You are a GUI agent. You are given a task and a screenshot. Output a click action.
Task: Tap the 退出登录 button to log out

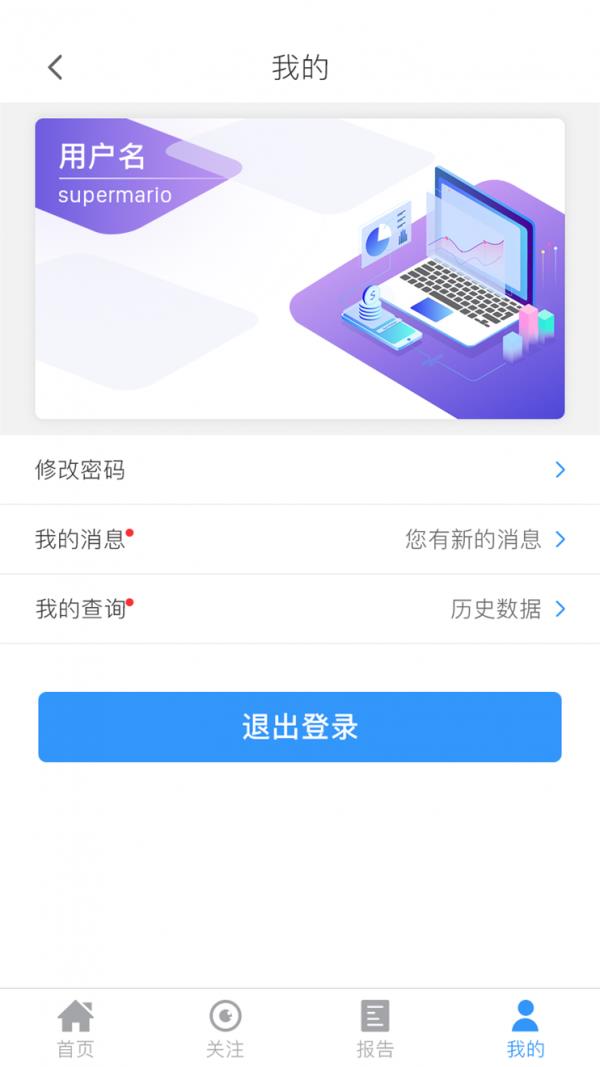coord(300,727)
